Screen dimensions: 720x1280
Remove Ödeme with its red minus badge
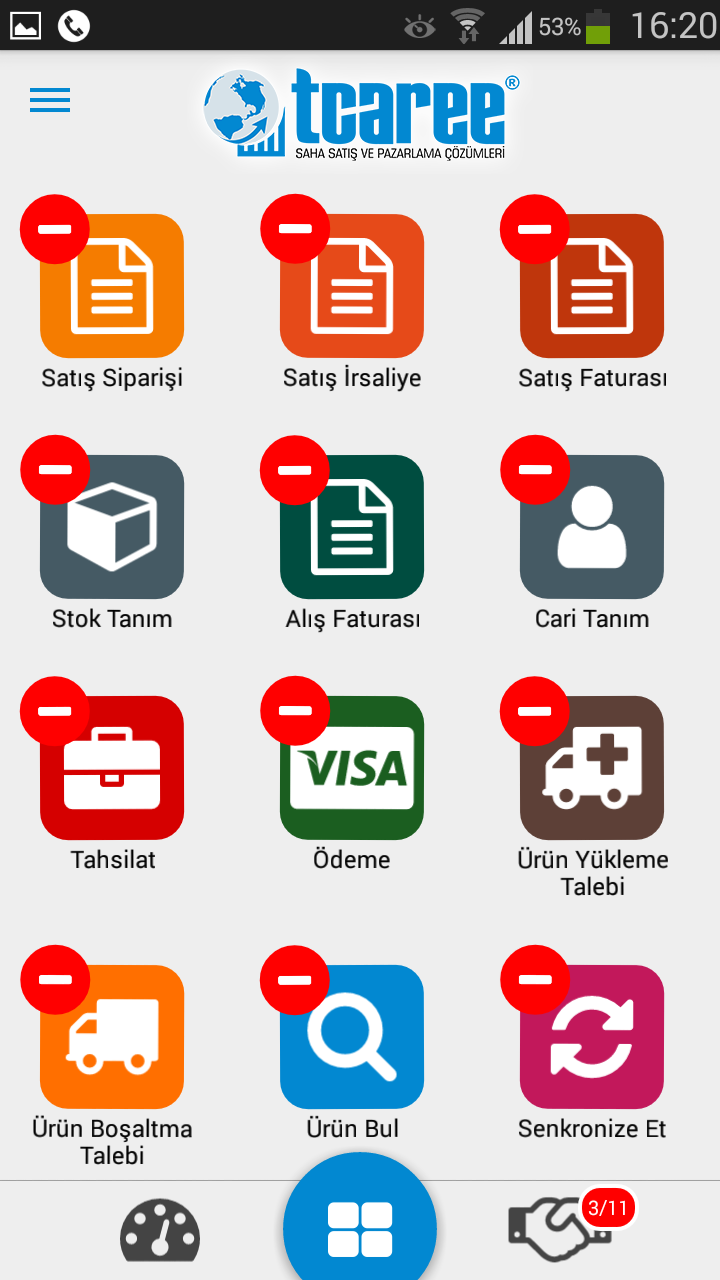coord(295,711)
